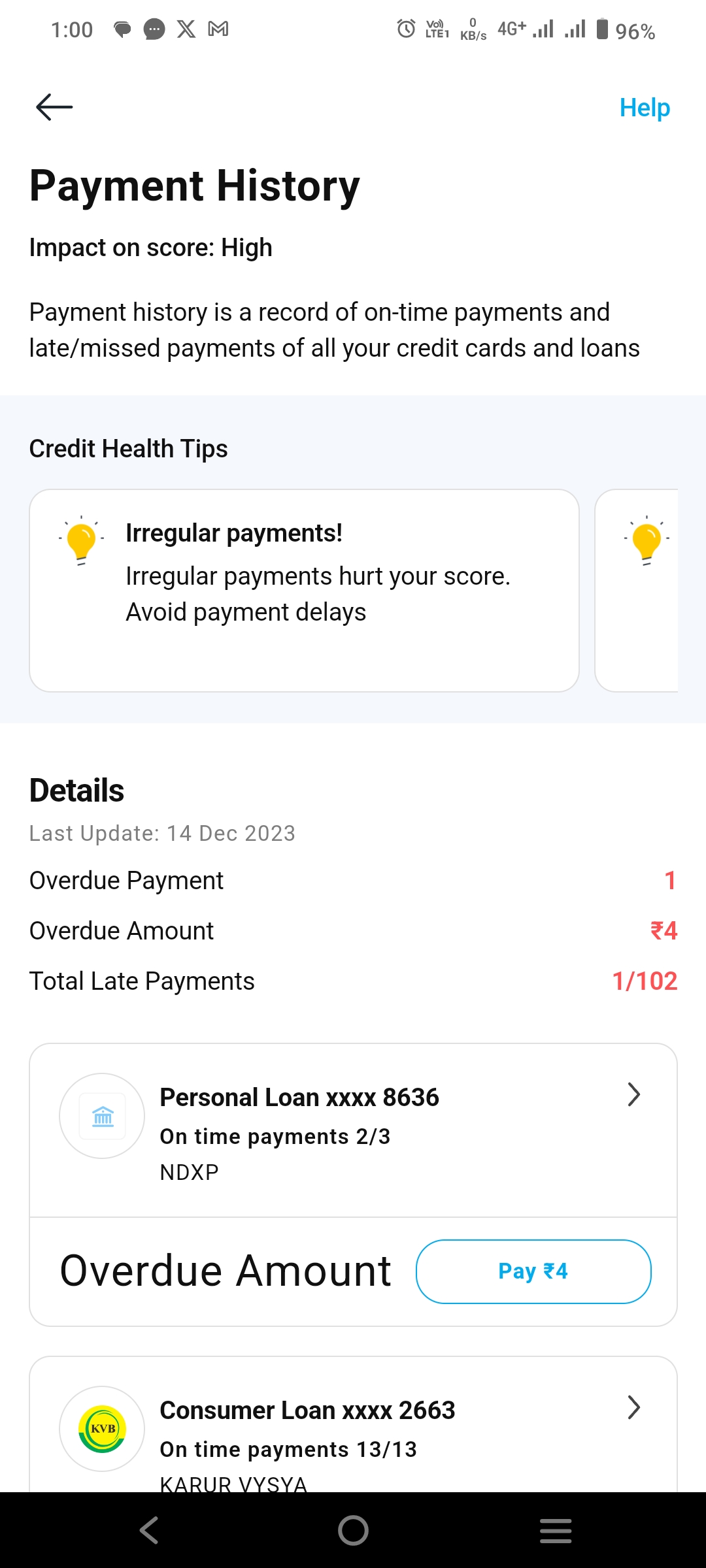Open Consumer Loan xxxx 2663 details
706x1568 pixels.
353,1429
